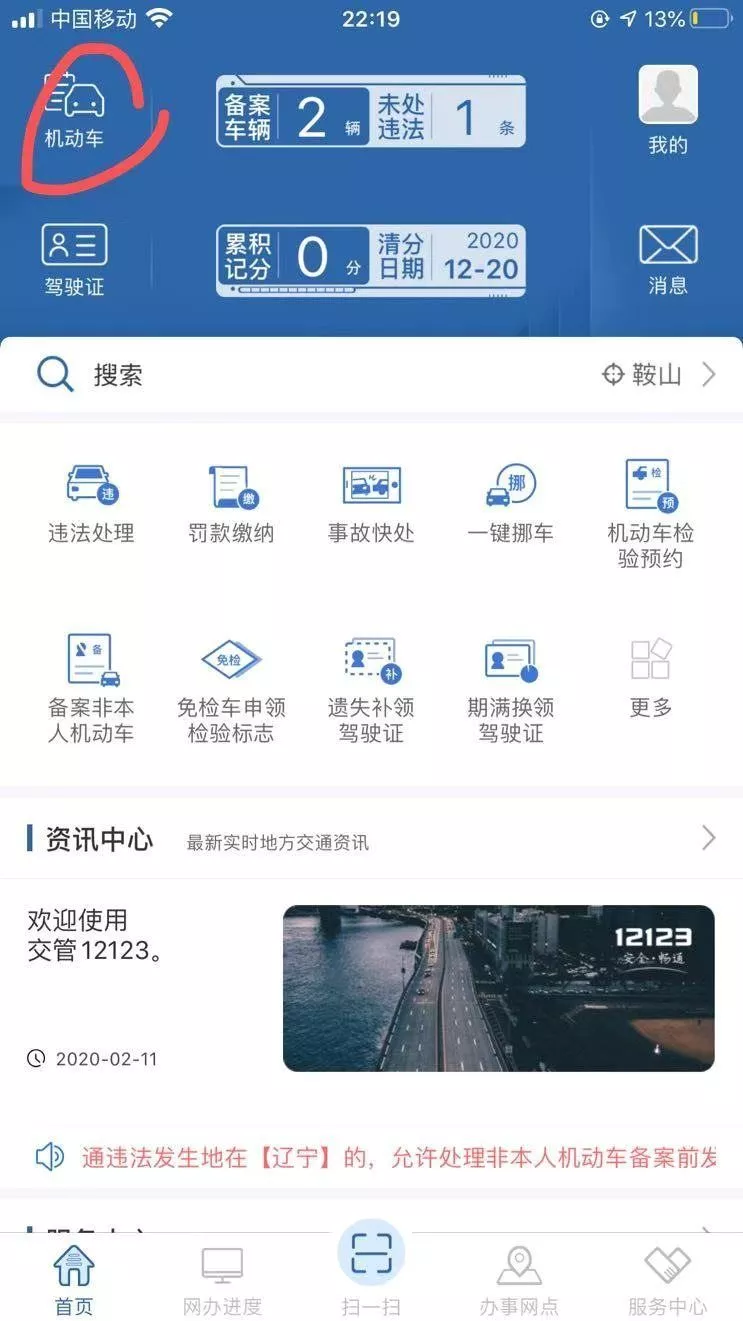Open 违法处理
743x1321 pixels.
pyautogui.click(x=91, y=503)
